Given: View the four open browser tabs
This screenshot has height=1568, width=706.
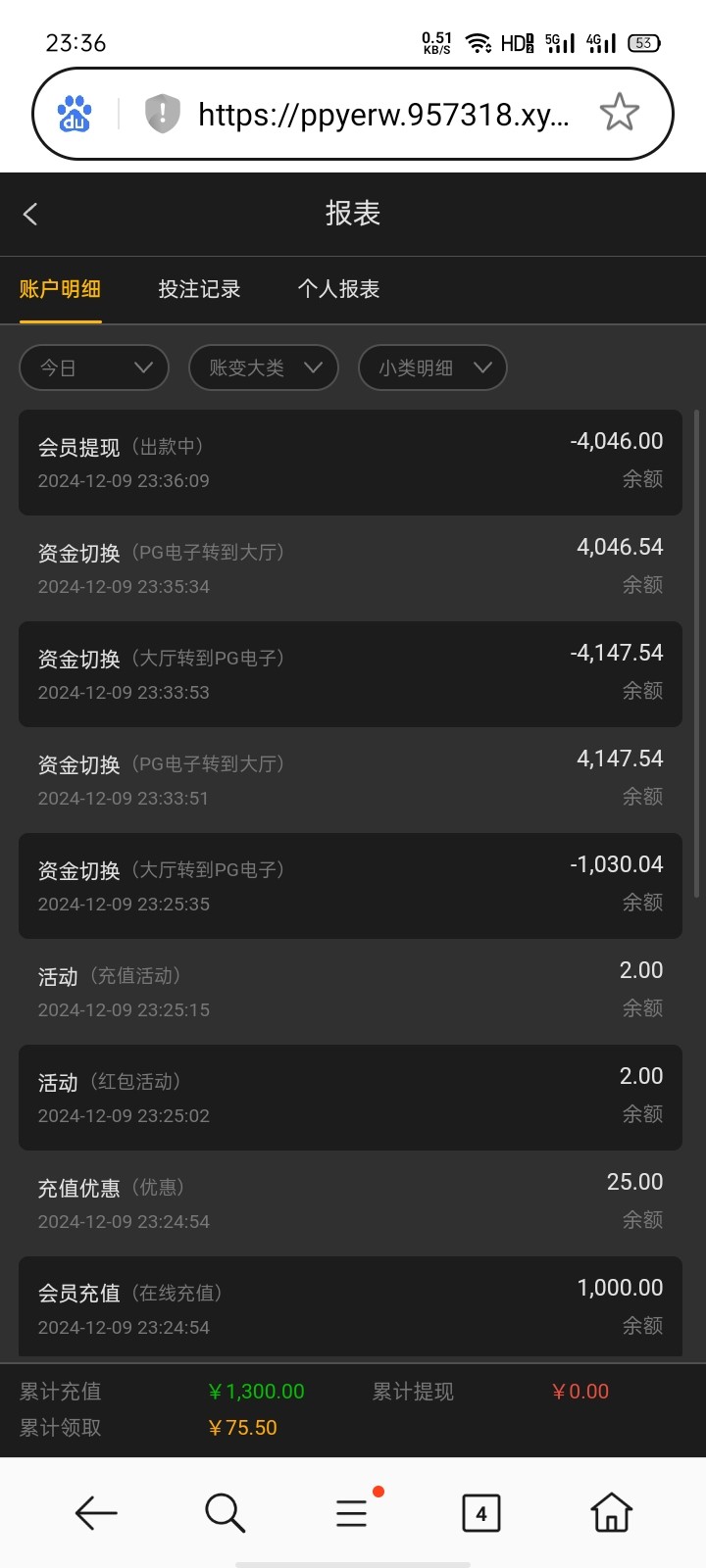Looking at the screenshot, I should pos(480,1513).
